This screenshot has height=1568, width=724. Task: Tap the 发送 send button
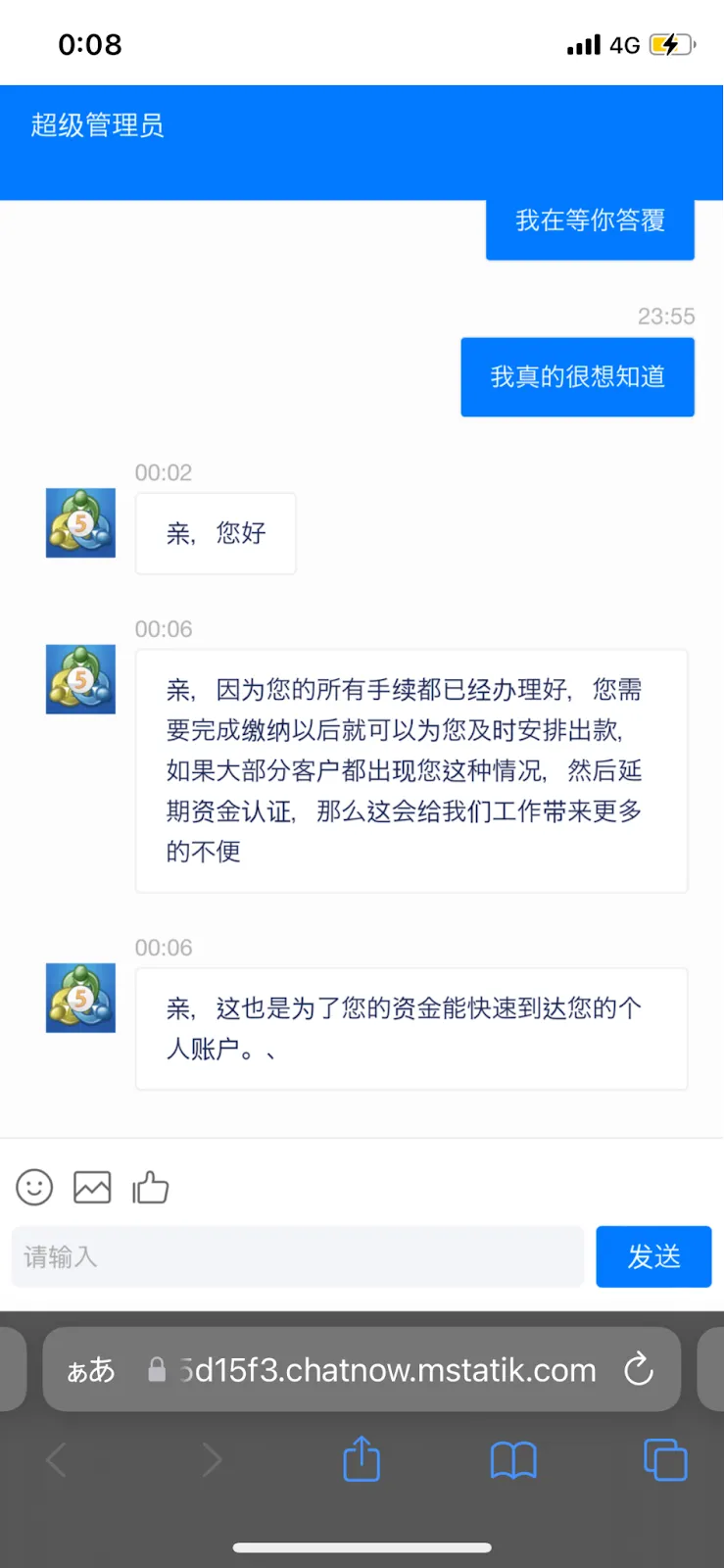tap(653, 1256)
